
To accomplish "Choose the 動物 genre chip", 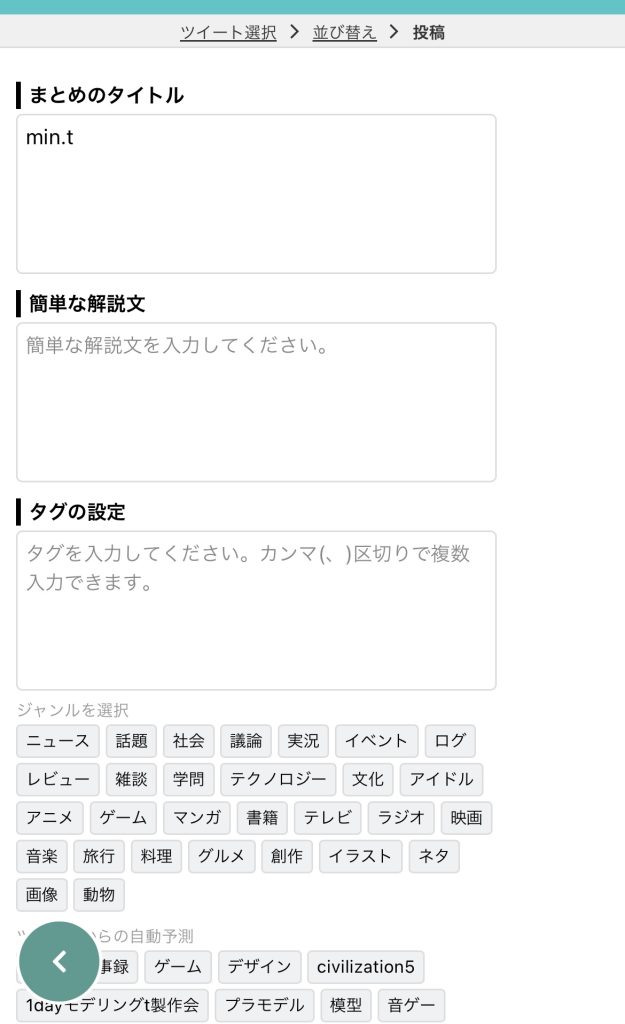I will (x=99, y=895).
